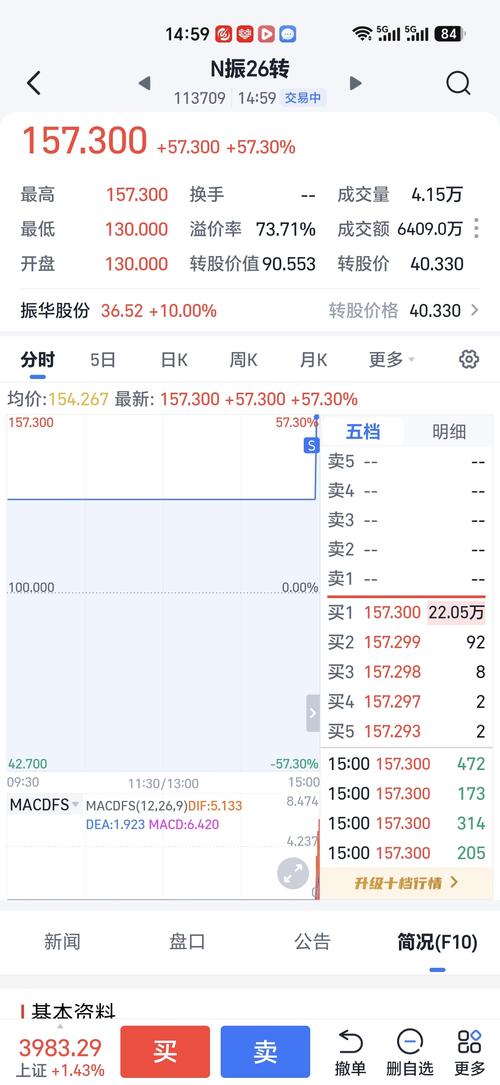The image size is (500, 1085).
Task: Remove from watchlist via 删自选
Action: (409, 1052)
